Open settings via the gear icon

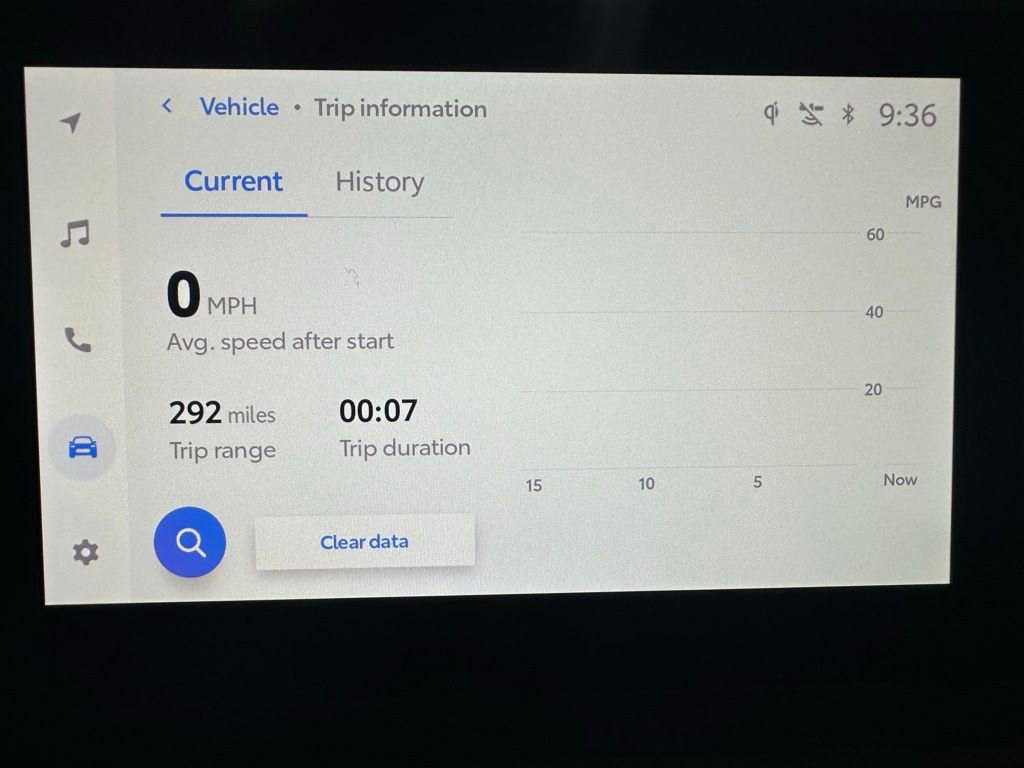(x=85, y=552)
